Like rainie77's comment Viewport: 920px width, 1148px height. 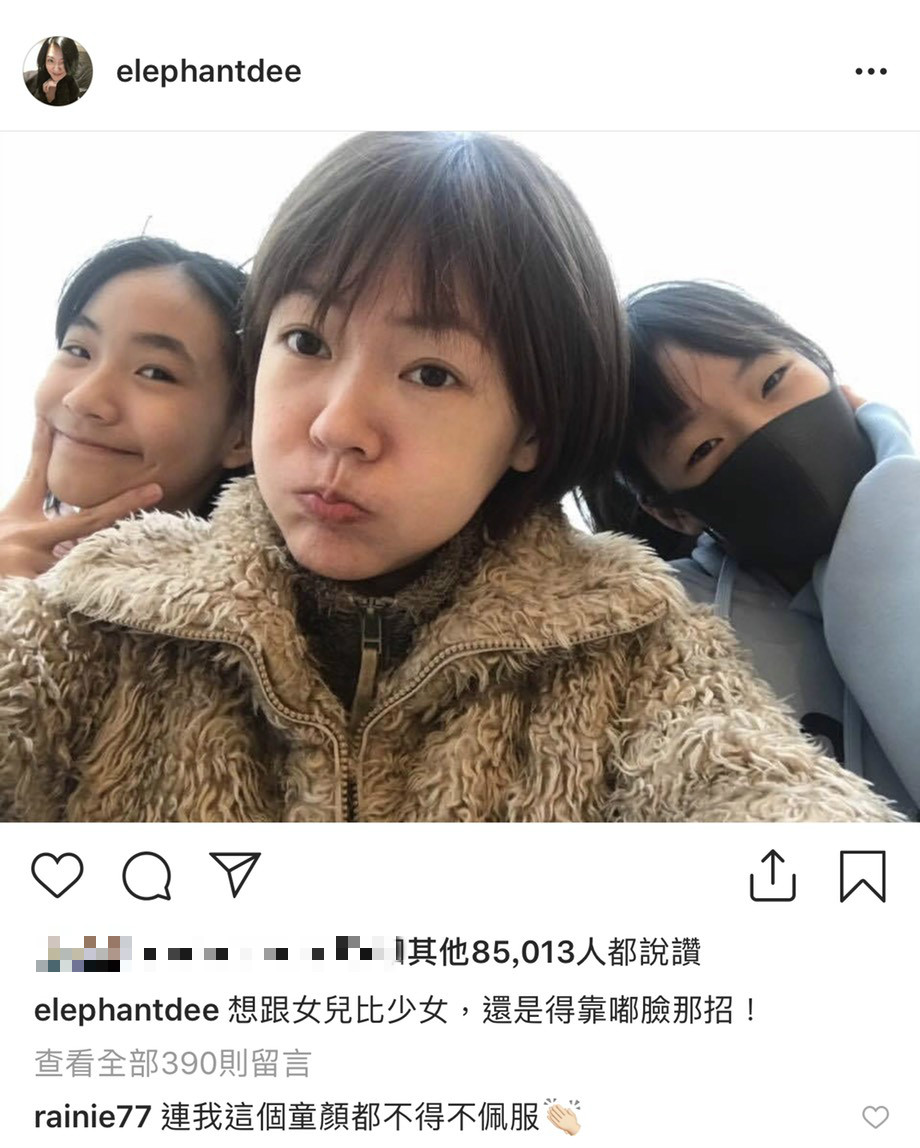point(875,1117)
